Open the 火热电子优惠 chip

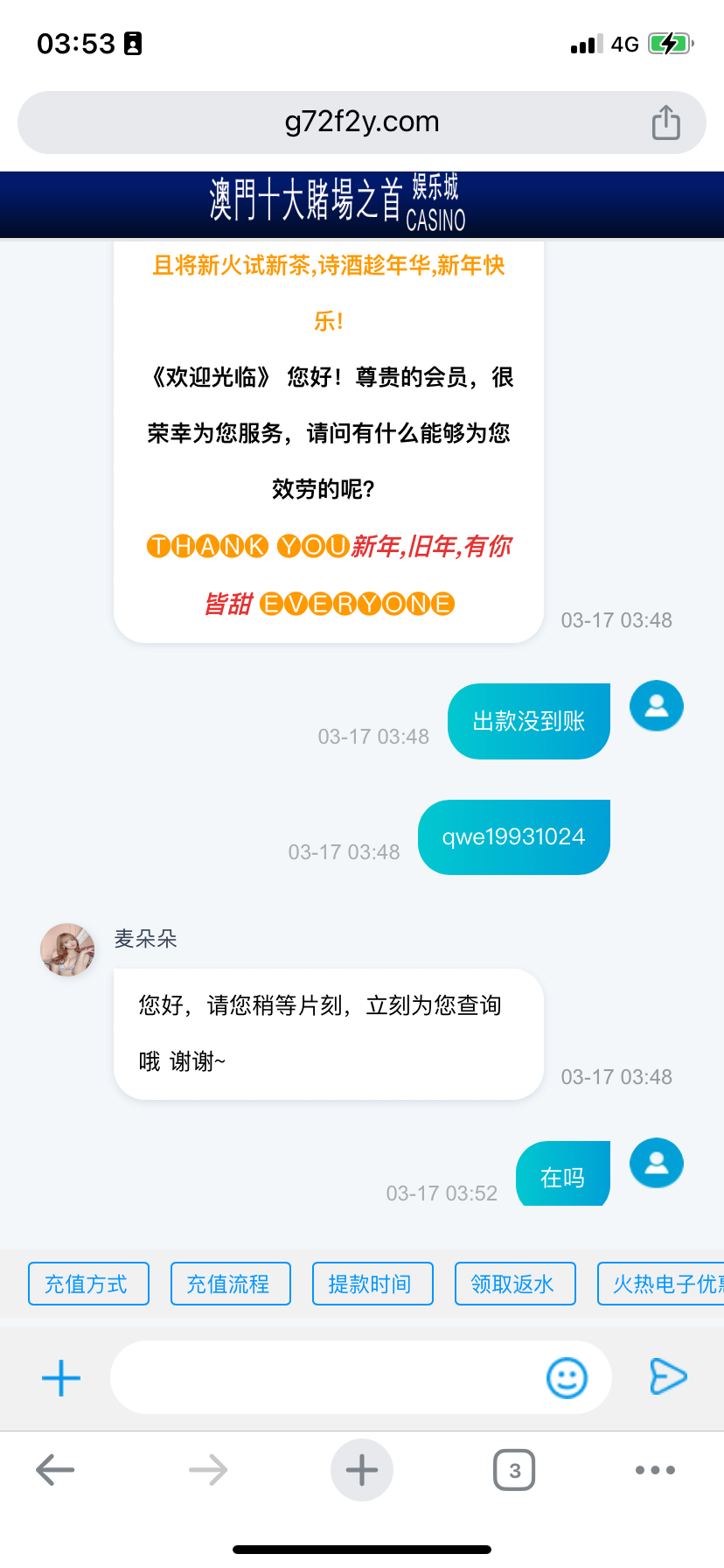pos(663,1284)
